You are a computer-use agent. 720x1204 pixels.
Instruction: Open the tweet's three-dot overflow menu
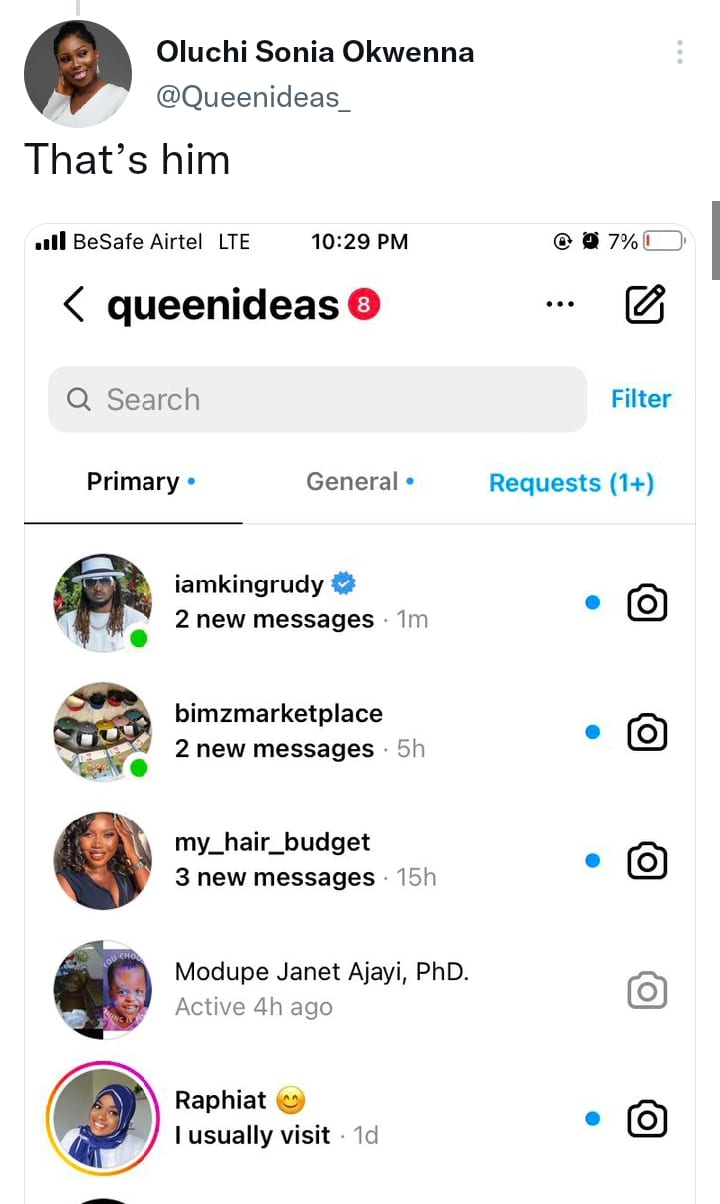pos(679,52)
